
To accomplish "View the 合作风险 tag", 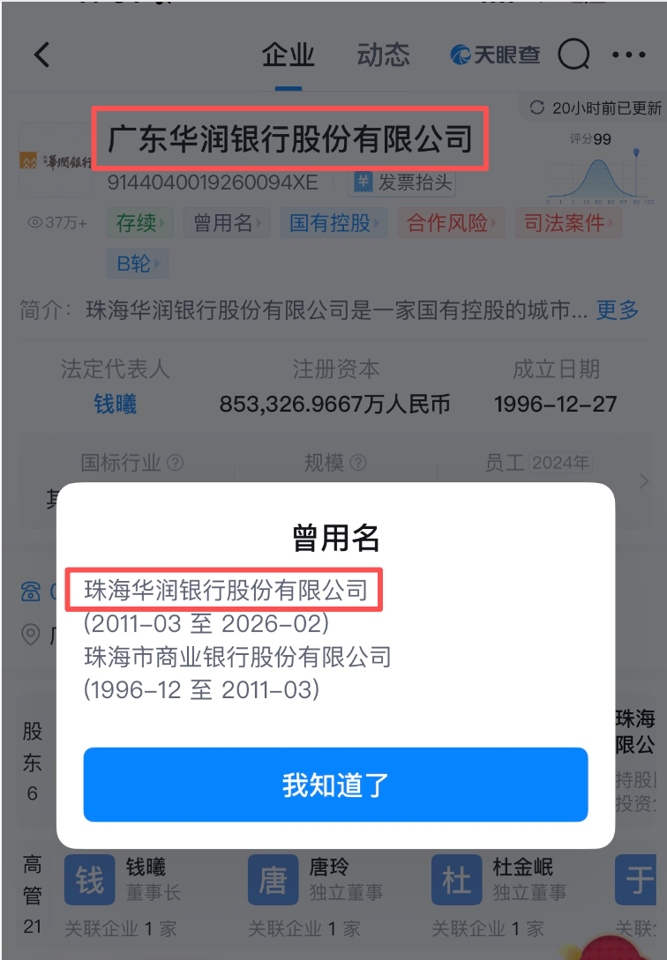I will tap(450, 223).
